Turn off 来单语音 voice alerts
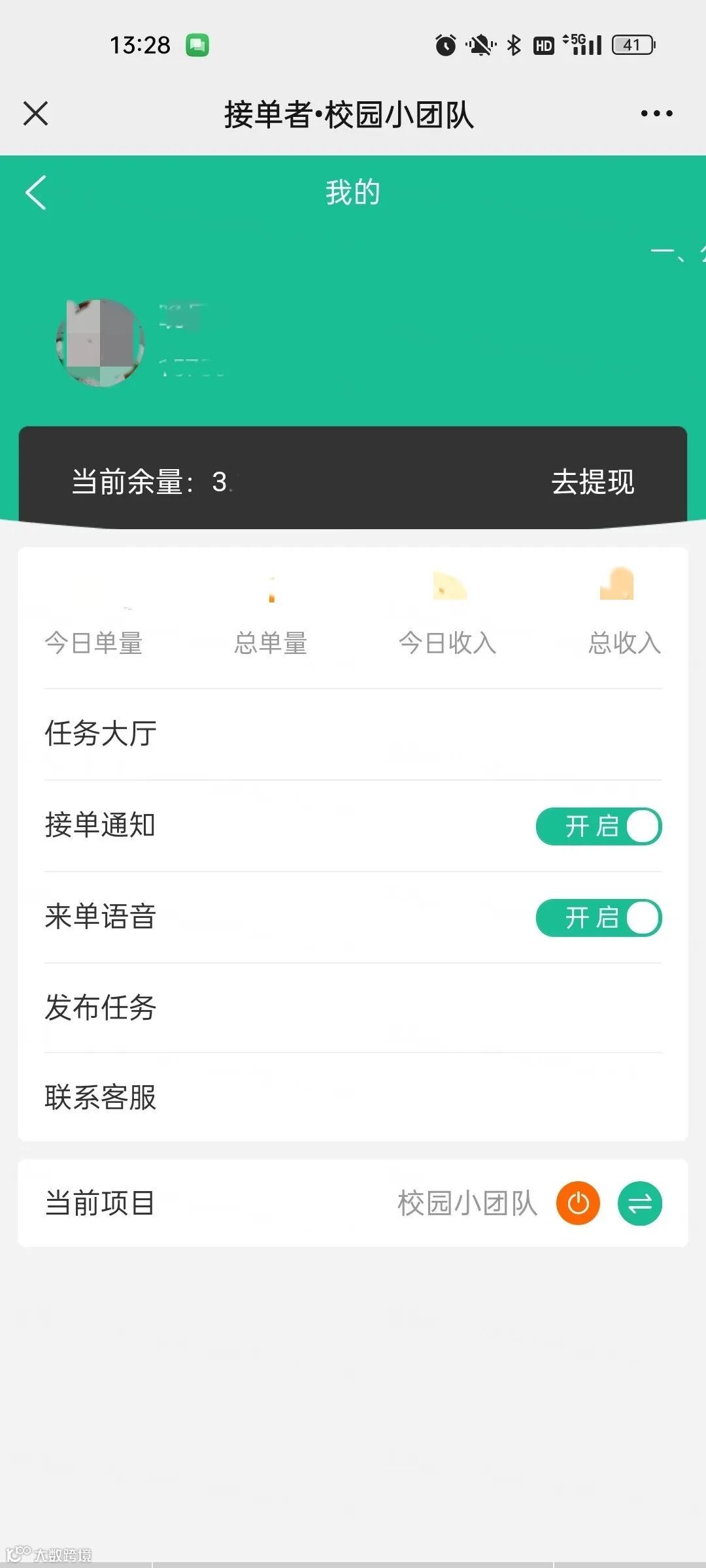Viewport: 706px width, 1568px height. tap(598, 918)
